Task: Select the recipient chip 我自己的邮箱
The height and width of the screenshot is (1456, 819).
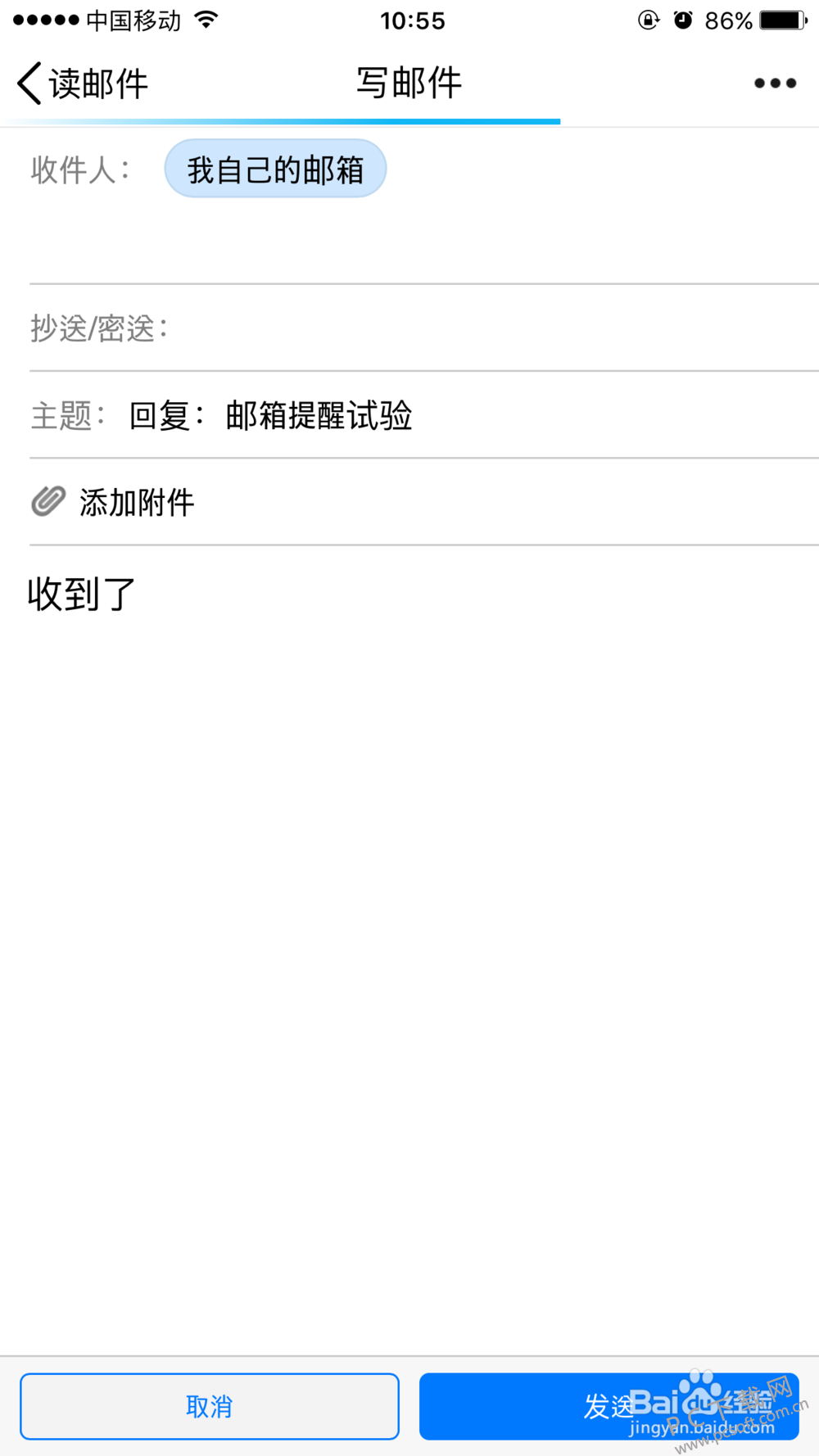Action: (x=275, y=169)
